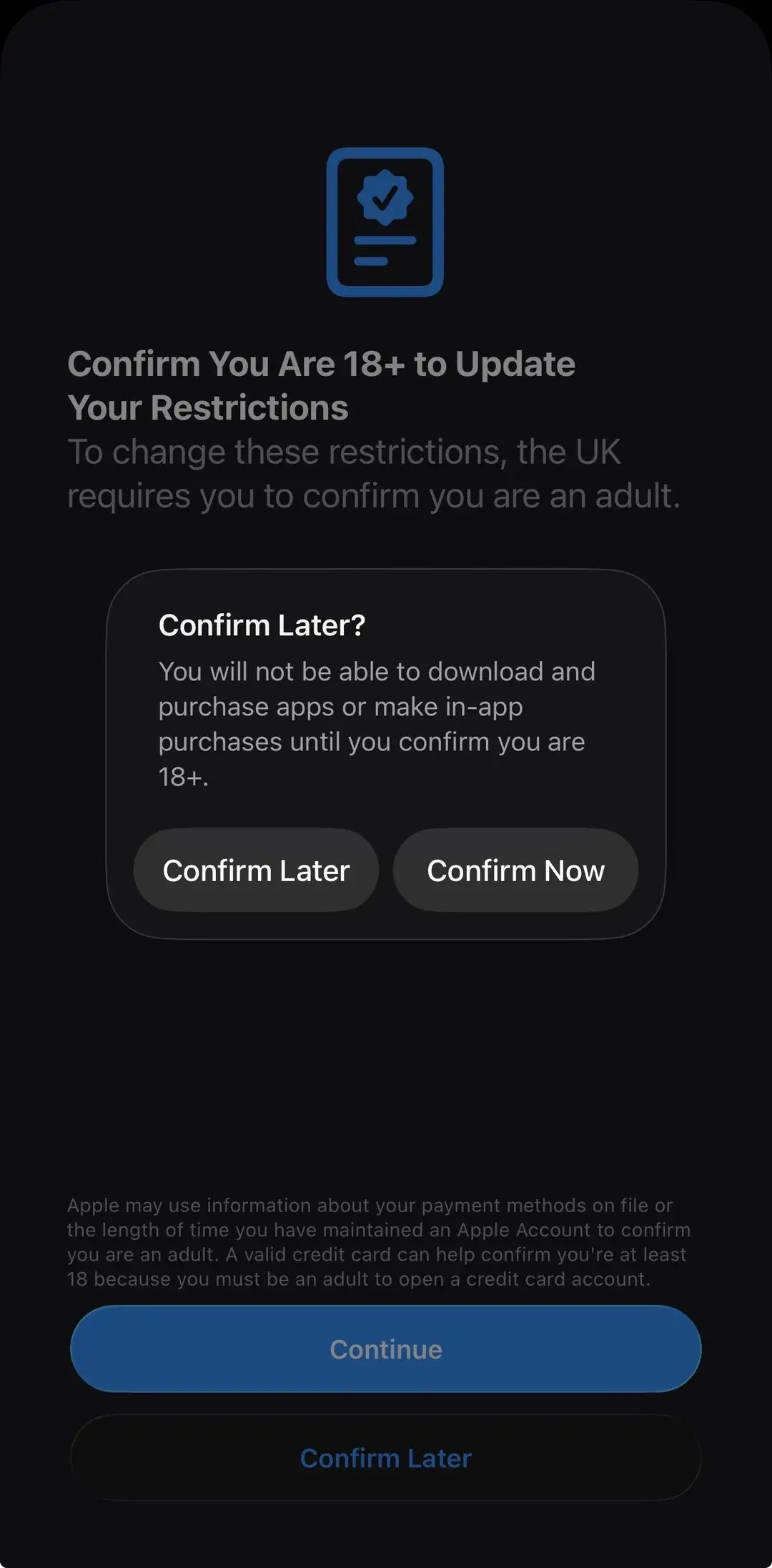Tap the blue Continue button
772x1568 pixels.
pyautogui.click(x=386, y=1349)
